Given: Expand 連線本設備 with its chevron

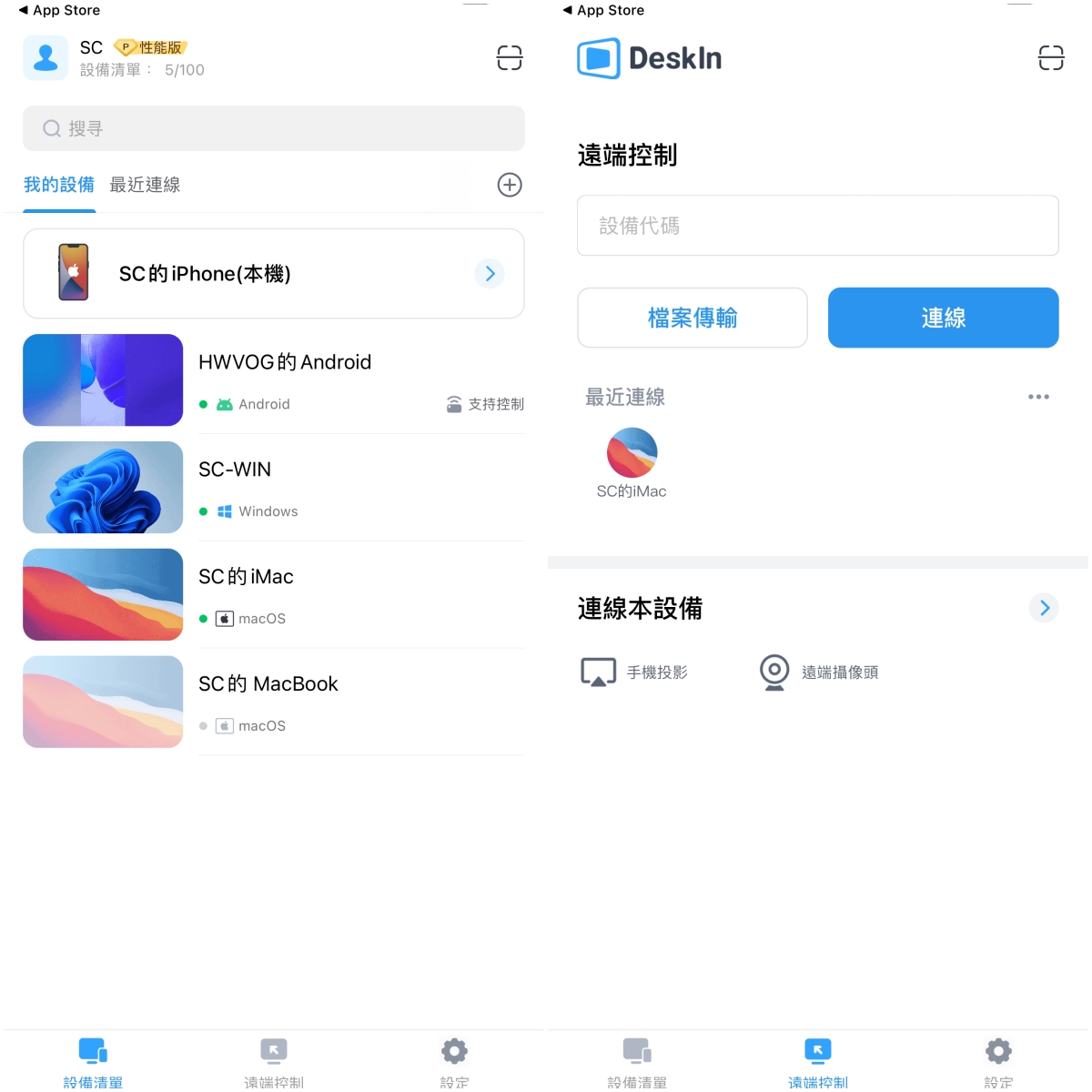Looking at the screenshot, I should (x=1044, y=608).
